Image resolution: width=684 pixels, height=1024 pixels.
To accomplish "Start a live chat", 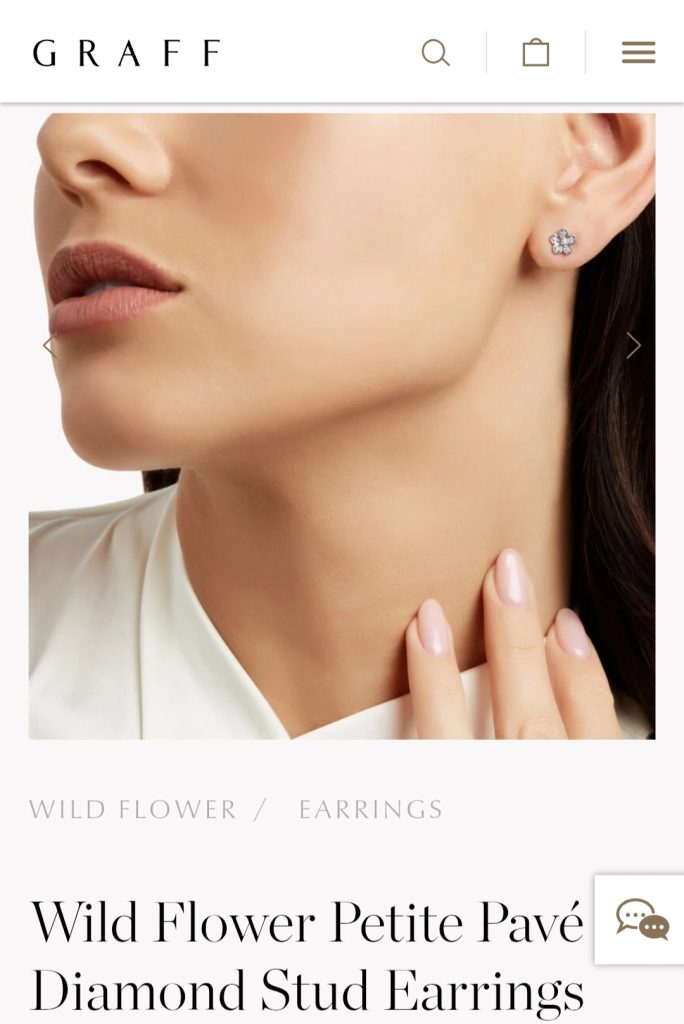I will [641, 919].
